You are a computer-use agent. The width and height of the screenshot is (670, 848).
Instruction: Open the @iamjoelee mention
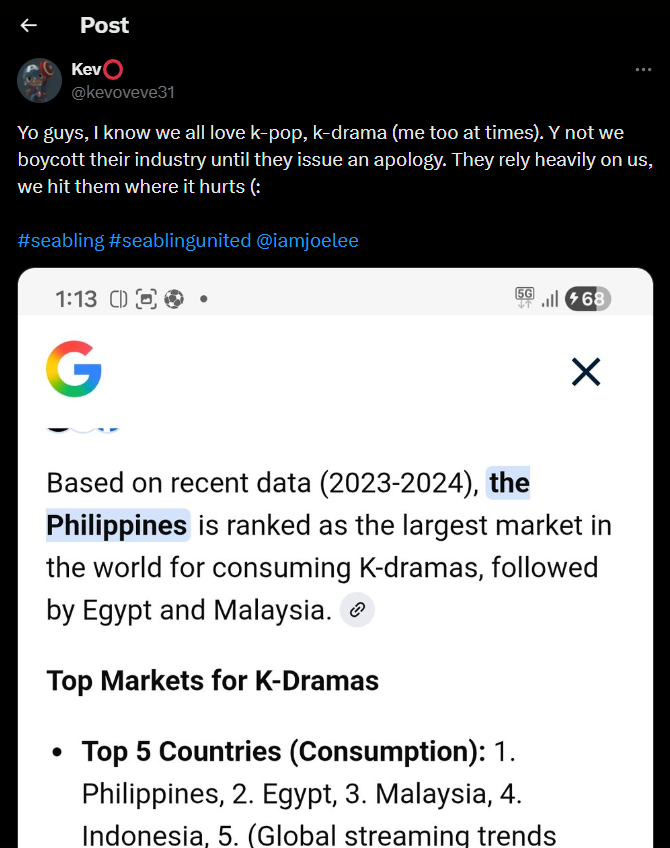click(x=308, y=241)
